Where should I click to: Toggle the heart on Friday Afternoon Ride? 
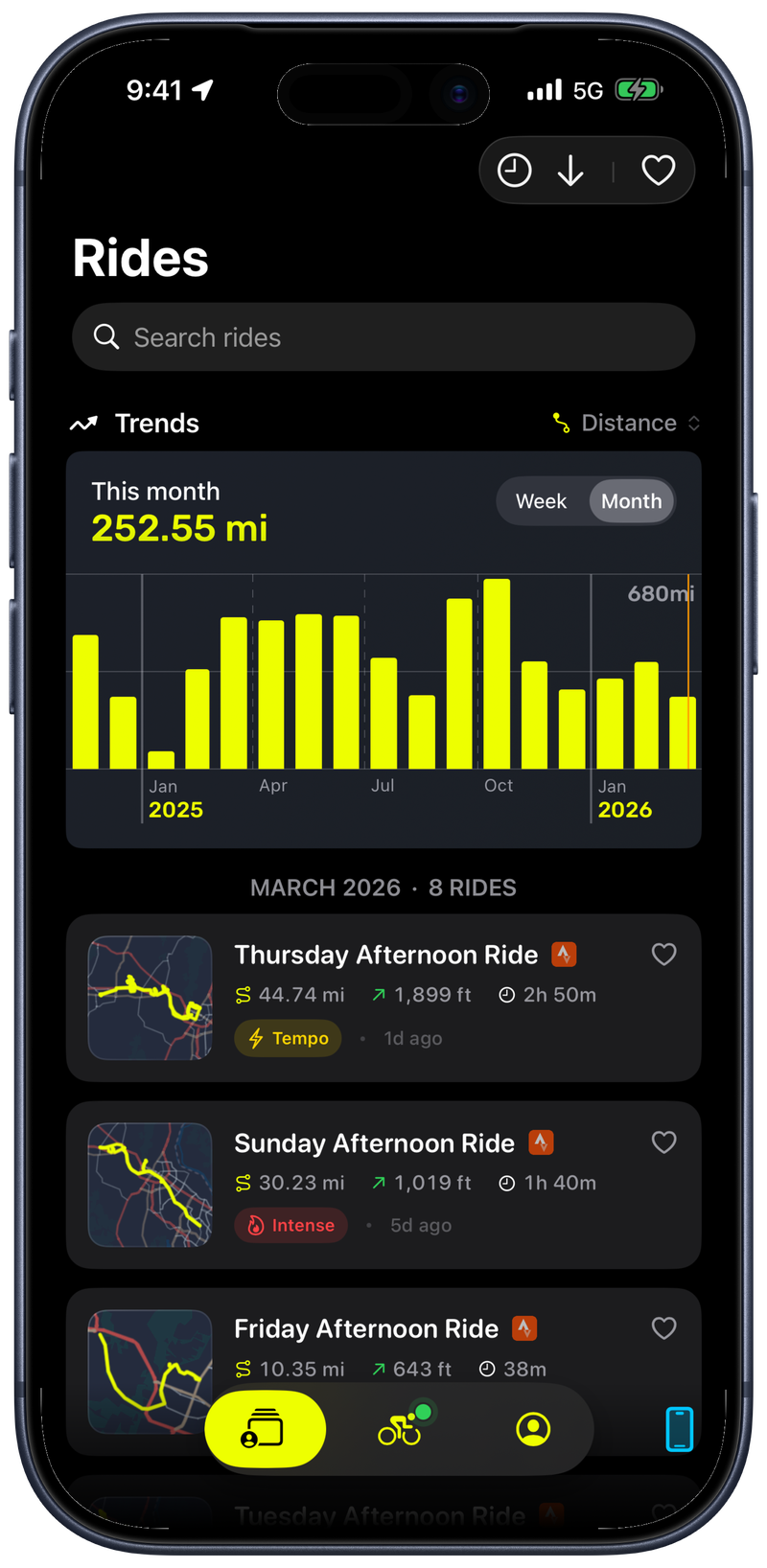[664, 1328]
